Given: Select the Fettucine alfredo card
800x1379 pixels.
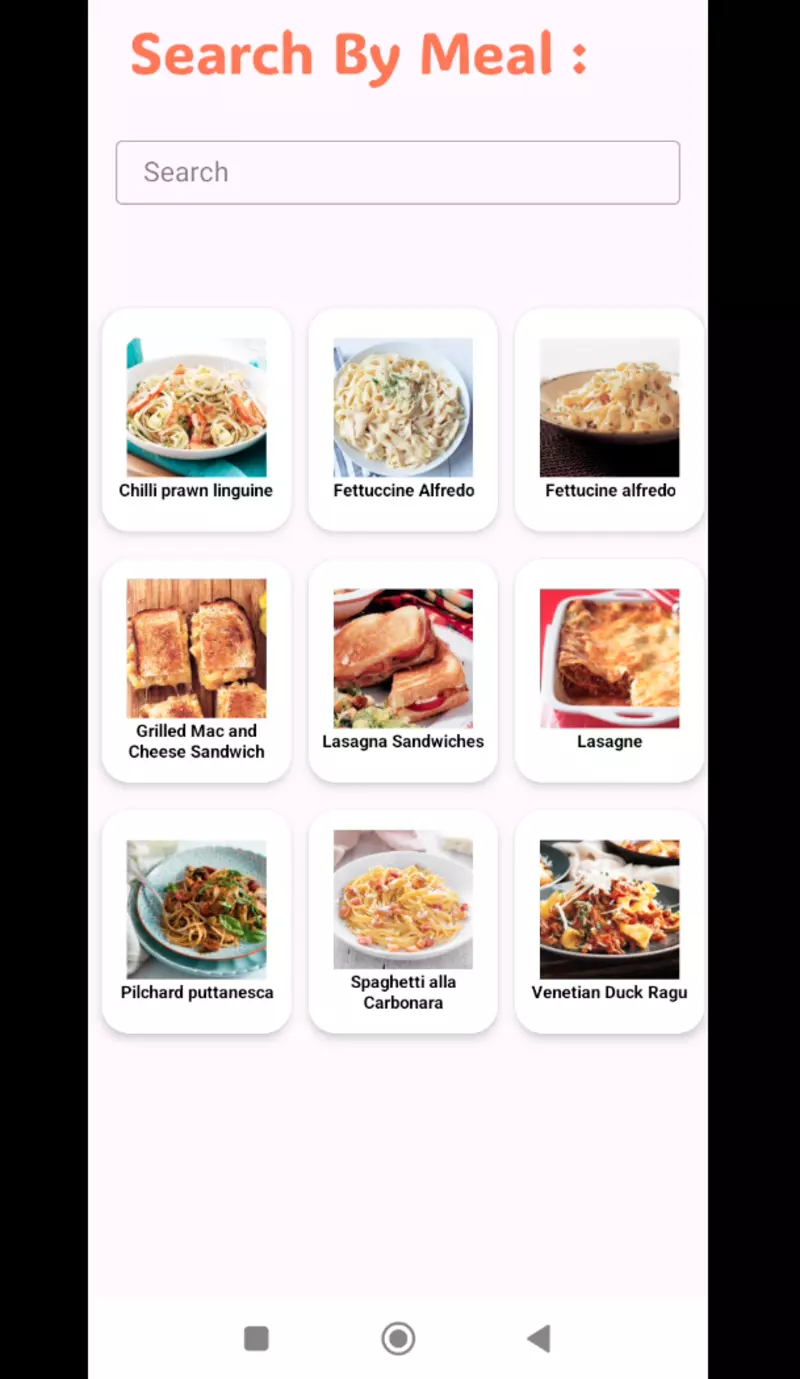Looking at the screenshot, I should click(x=609, y=420).
